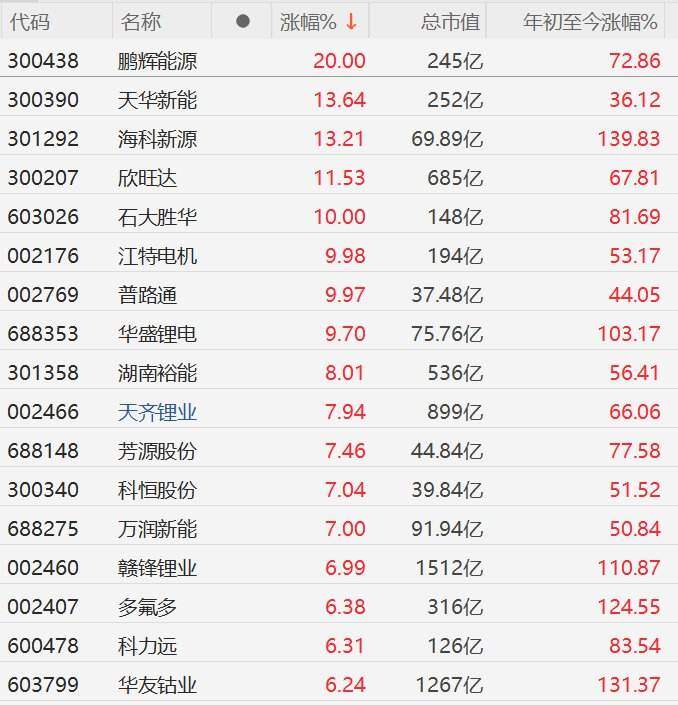Sort by the 名称 column header
The image size is (678, 705).
point(140,21)
